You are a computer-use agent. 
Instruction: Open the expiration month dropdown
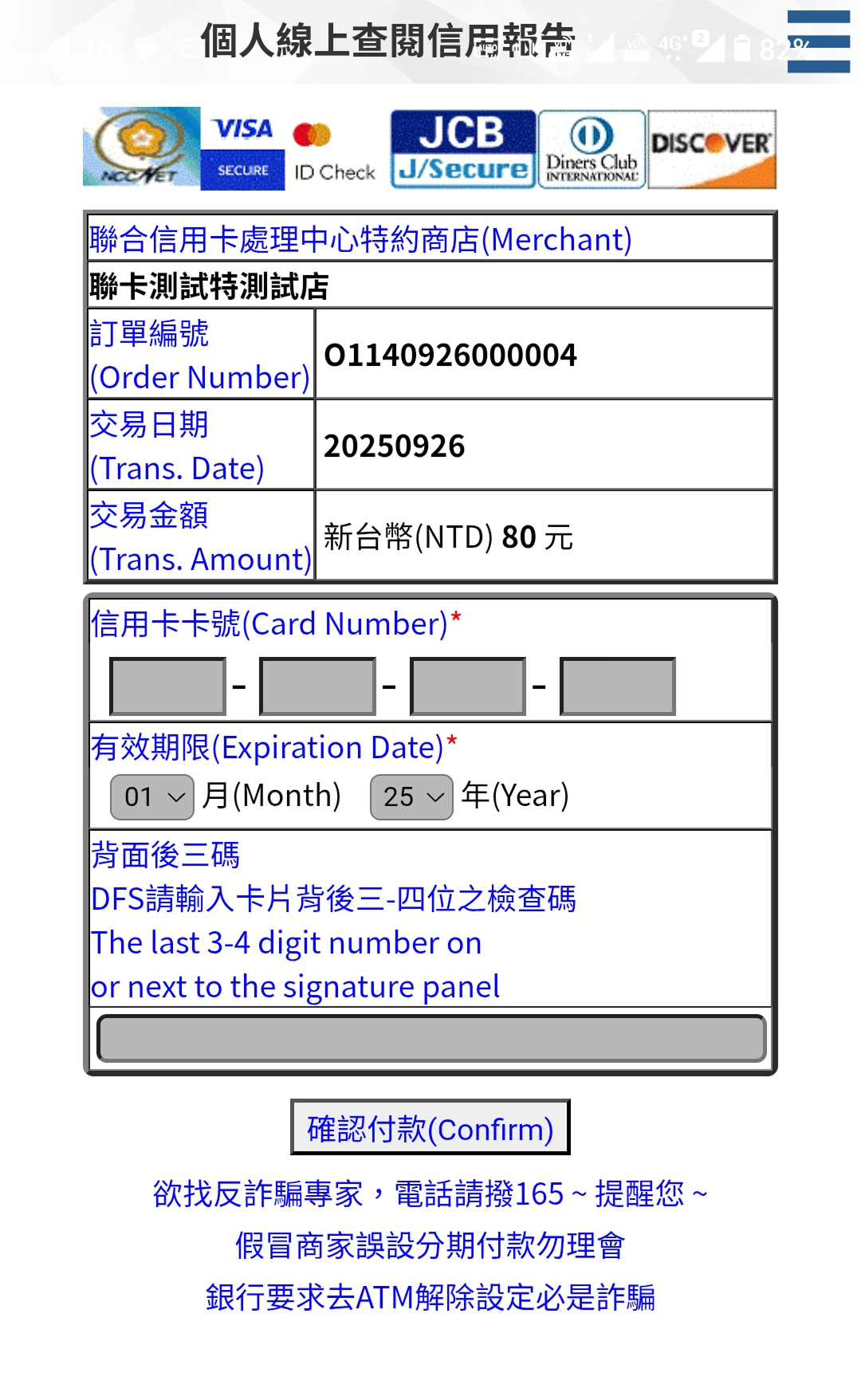coord(152,796)
